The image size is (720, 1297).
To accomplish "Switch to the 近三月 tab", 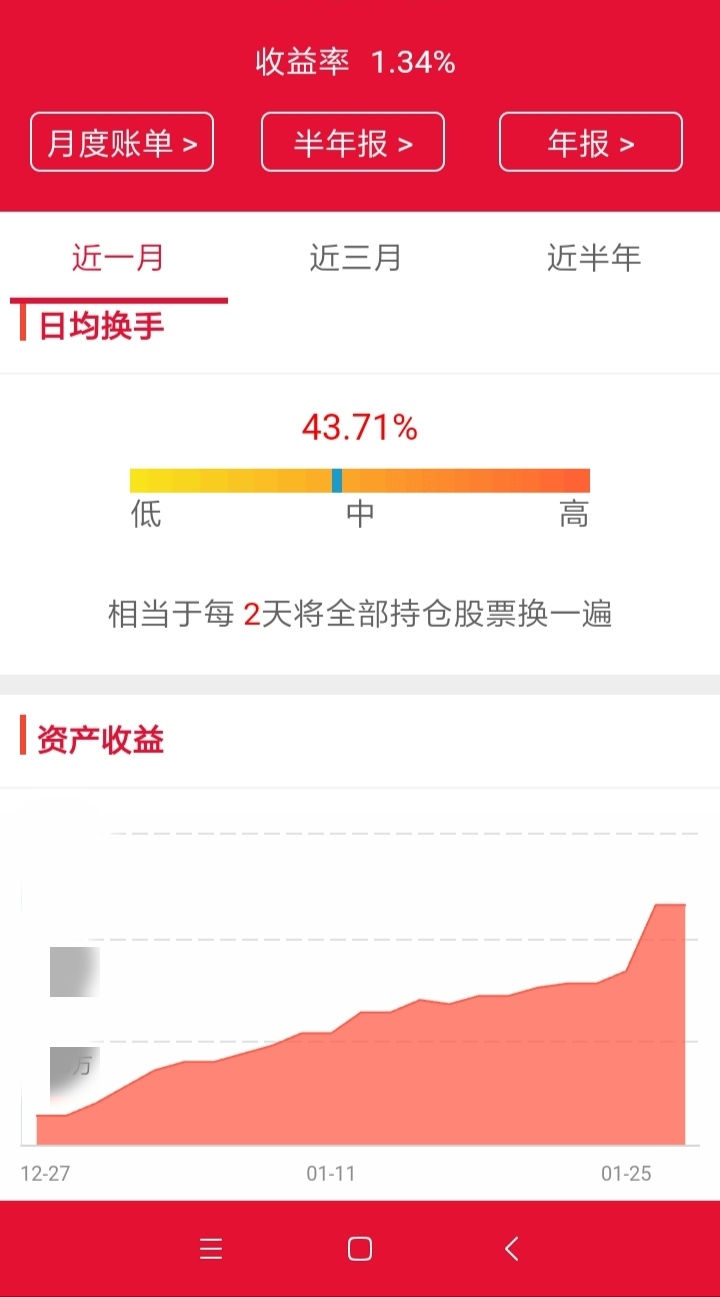I will coord(355,258).
